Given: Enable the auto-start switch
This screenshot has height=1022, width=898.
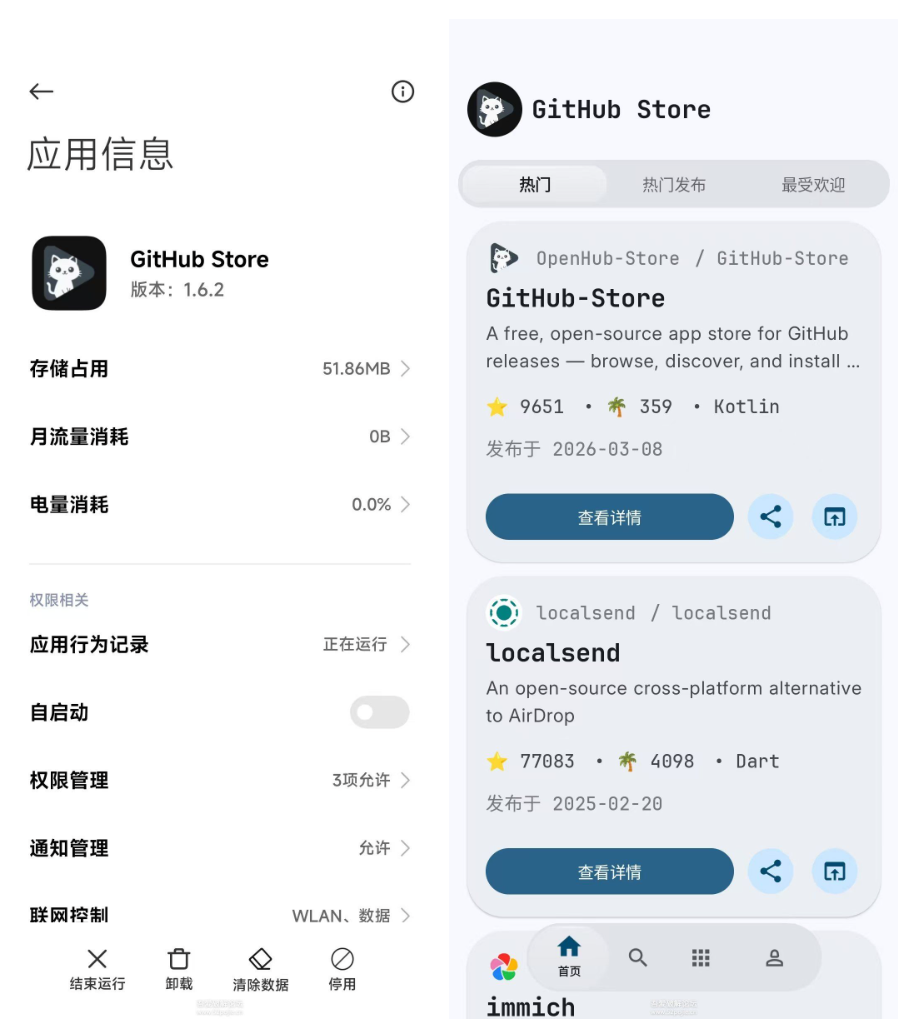Looking at the screenshot, I should click(x=379, y=713).
